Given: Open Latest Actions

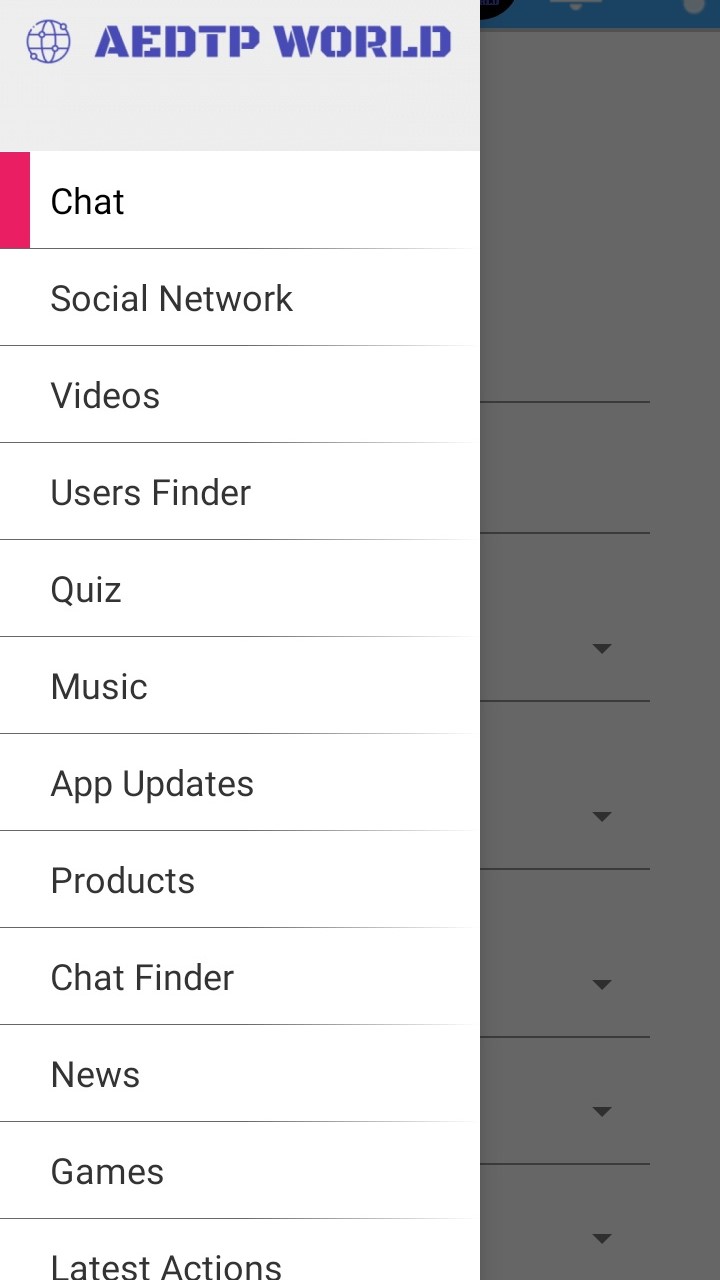Looking at the screenshot, I should 240,1250.
